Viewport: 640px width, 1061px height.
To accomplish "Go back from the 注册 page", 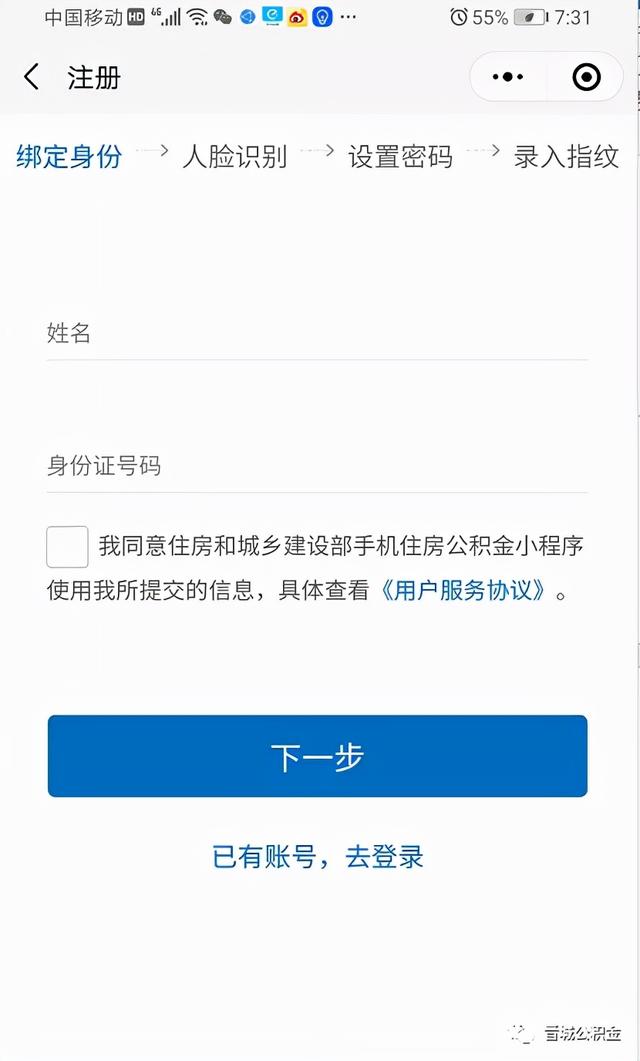I will point(31,77).
